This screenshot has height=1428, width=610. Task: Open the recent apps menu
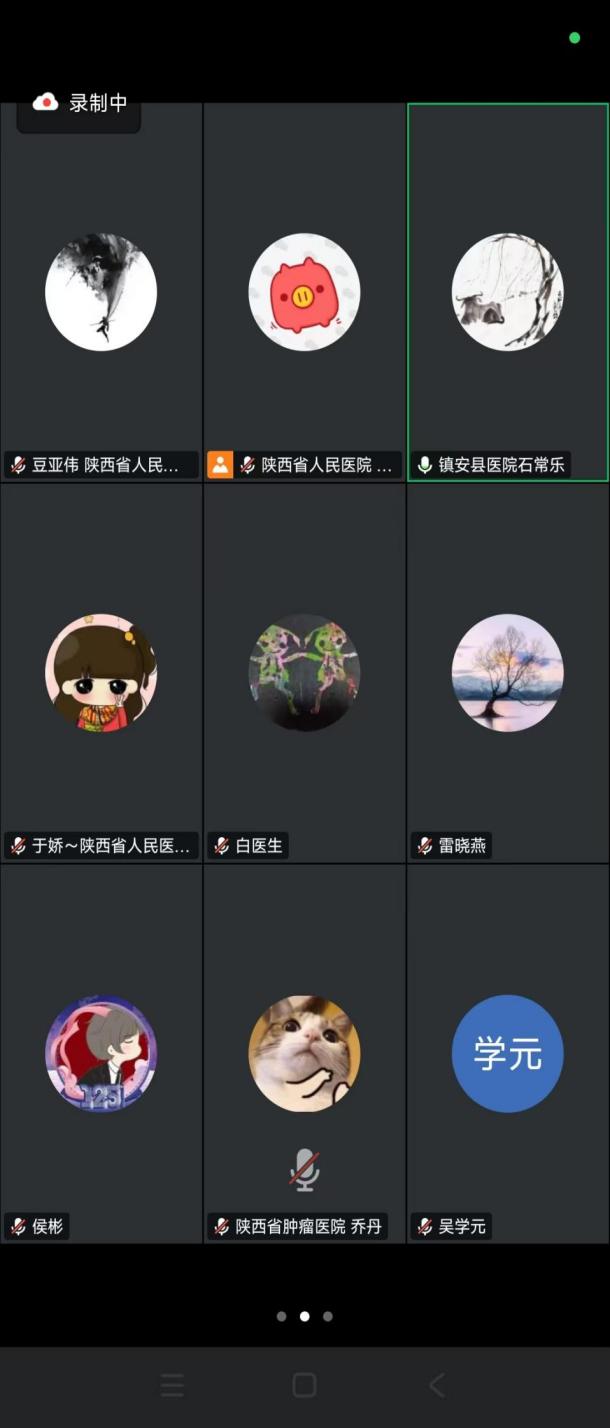(x=172, y=1385)
